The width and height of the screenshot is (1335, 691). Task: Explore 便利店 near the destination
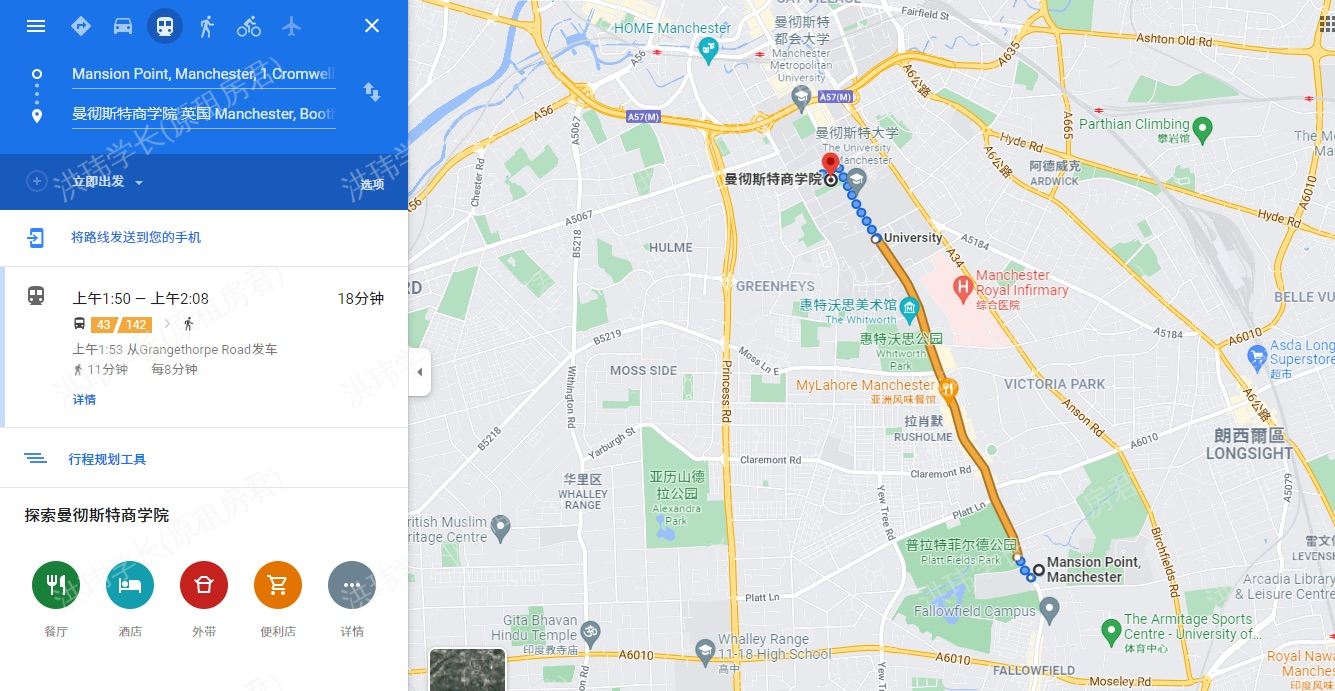278,586
